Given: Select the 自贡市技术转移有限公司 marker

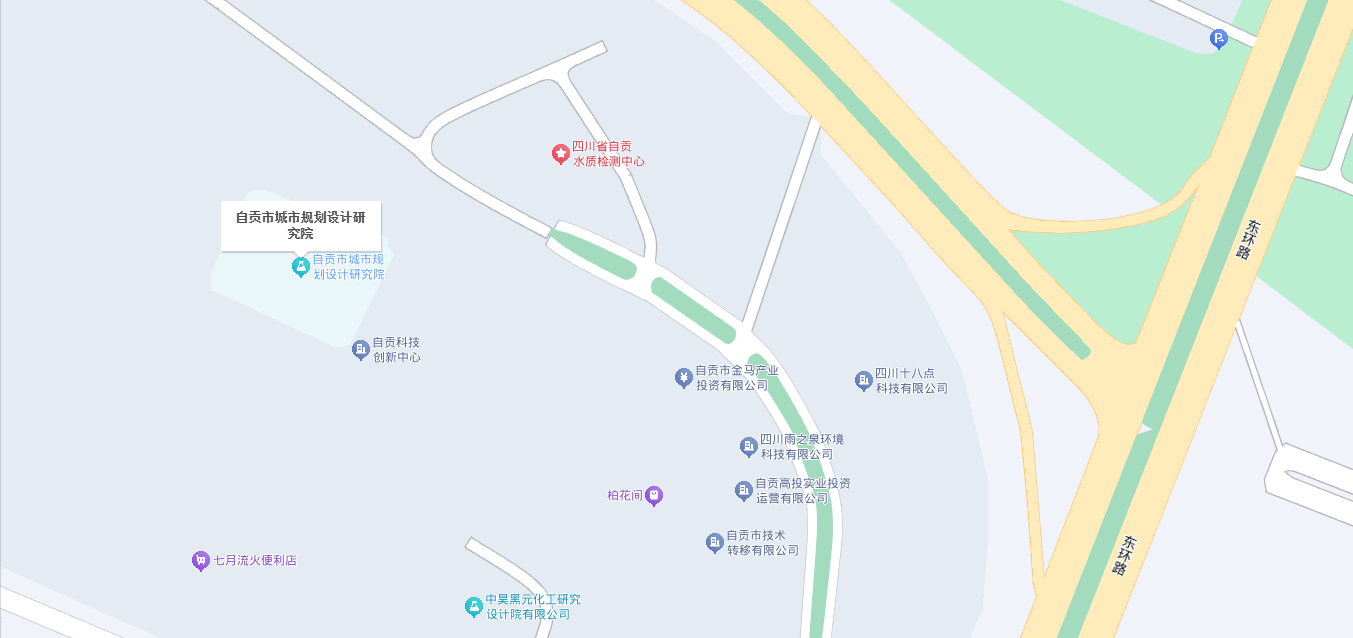Looking at the screenshot, I should pyautogui.click(x=714, y=542).
